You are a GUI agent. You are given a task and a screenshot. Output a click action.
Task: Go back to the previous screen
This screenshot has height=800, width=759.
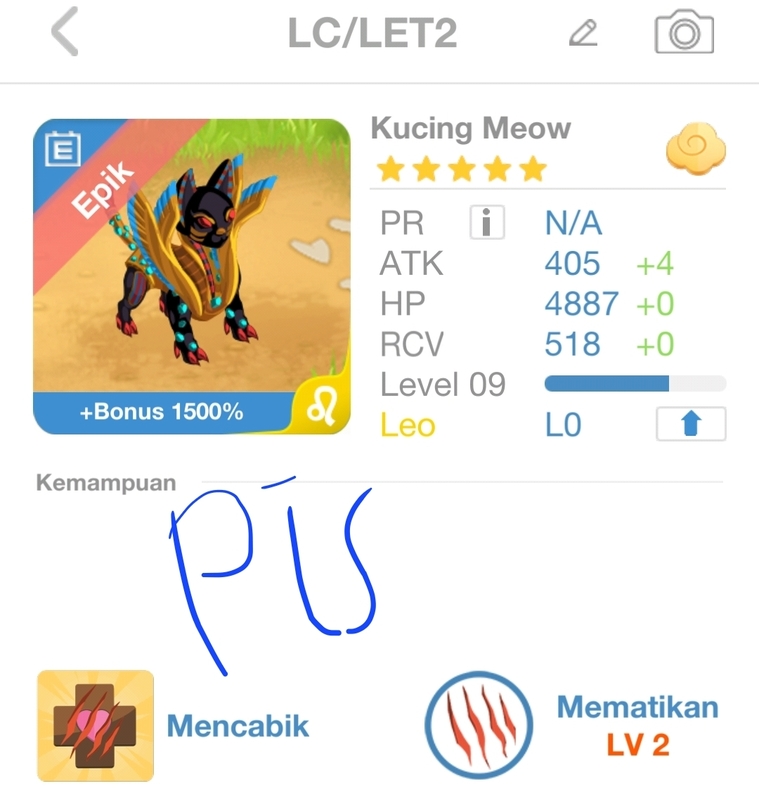click(64, 33)
